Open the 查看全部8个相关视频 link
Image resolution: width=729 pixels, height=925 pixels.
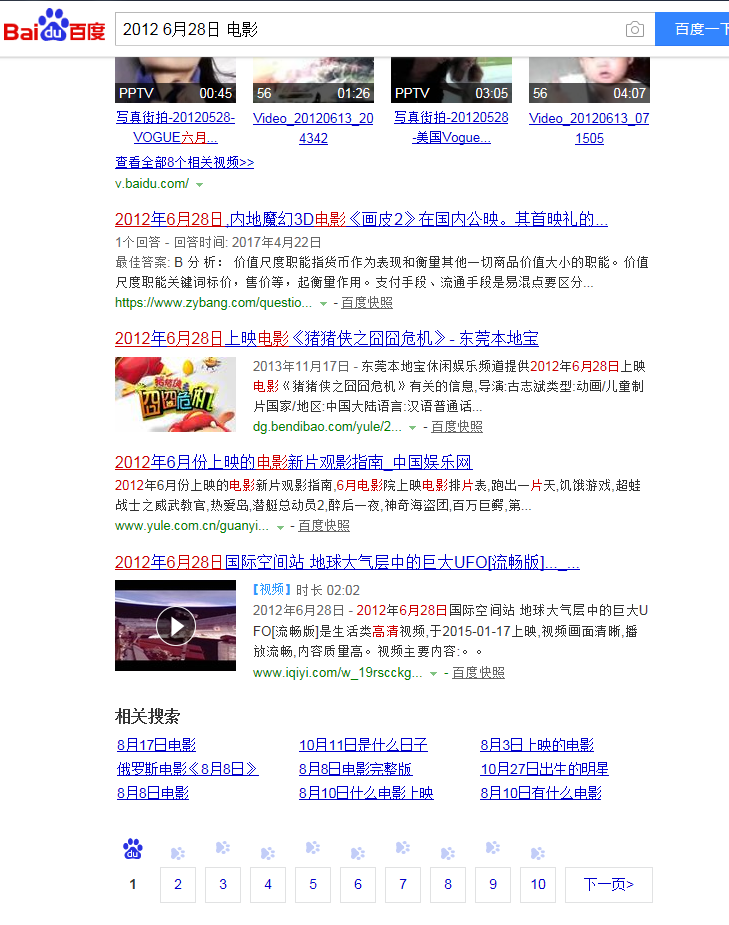(184, 162)
